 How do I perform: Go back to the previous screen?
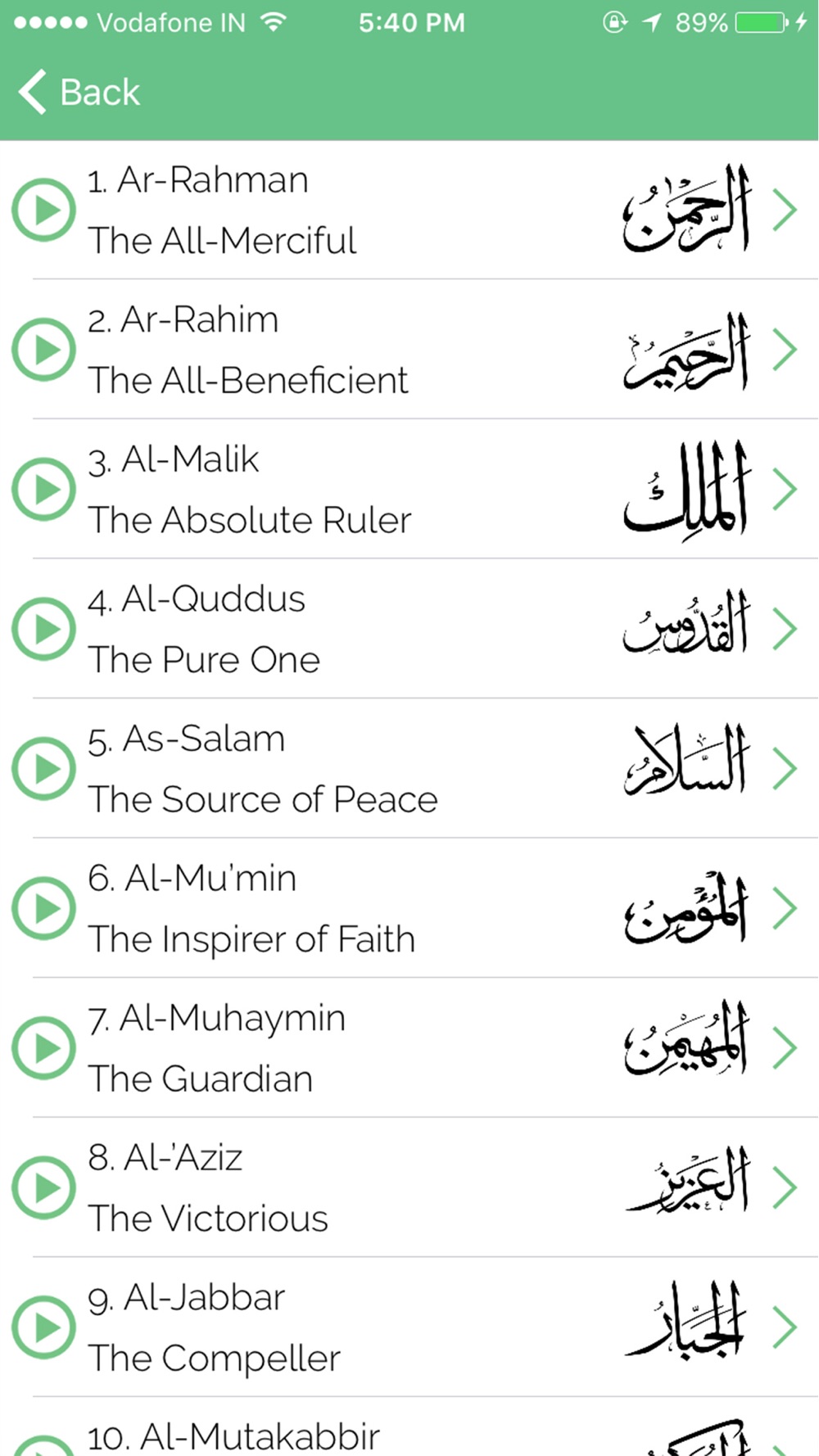click(x=79, y=92)
